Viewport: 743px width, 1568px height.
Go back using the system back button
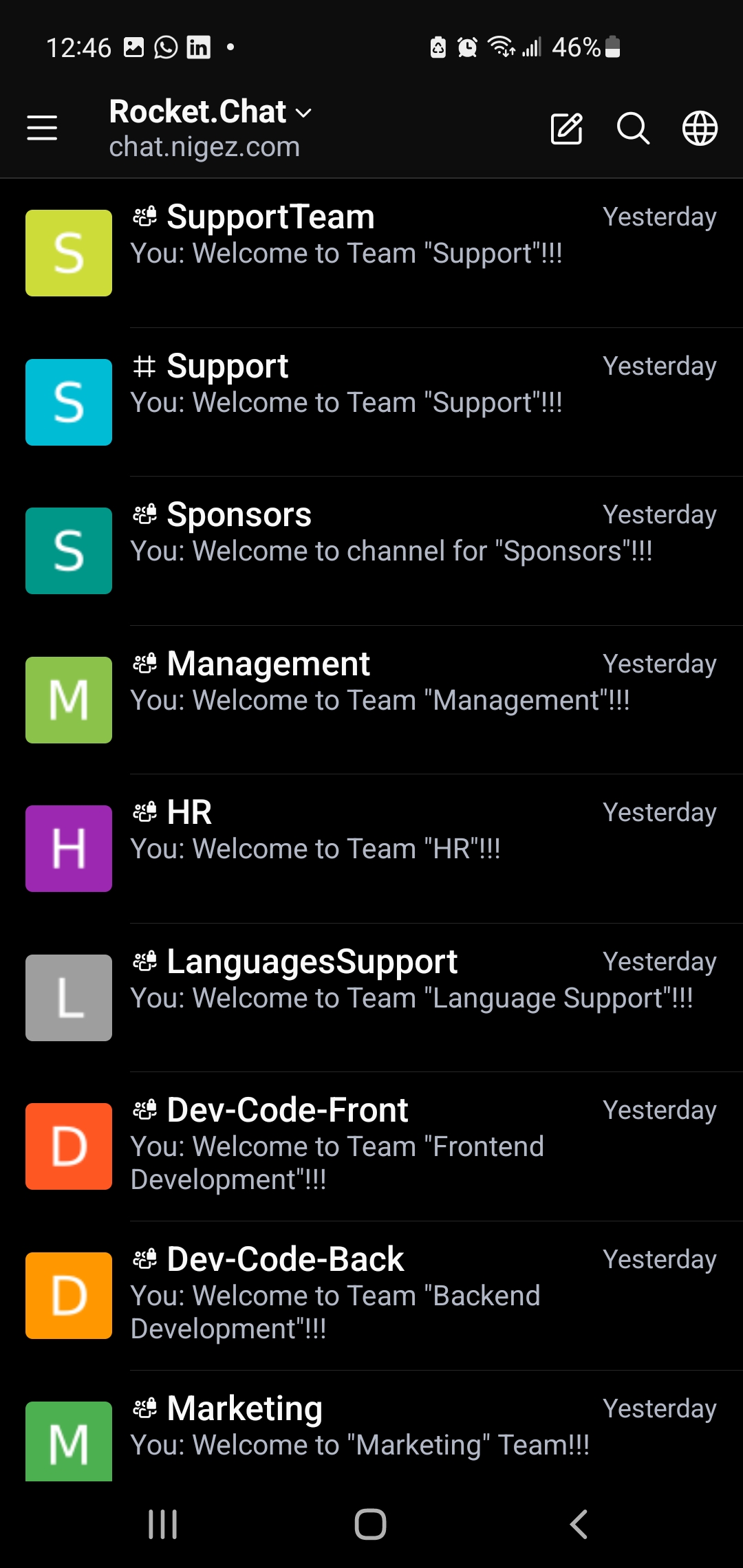(x=579, y=1524)
